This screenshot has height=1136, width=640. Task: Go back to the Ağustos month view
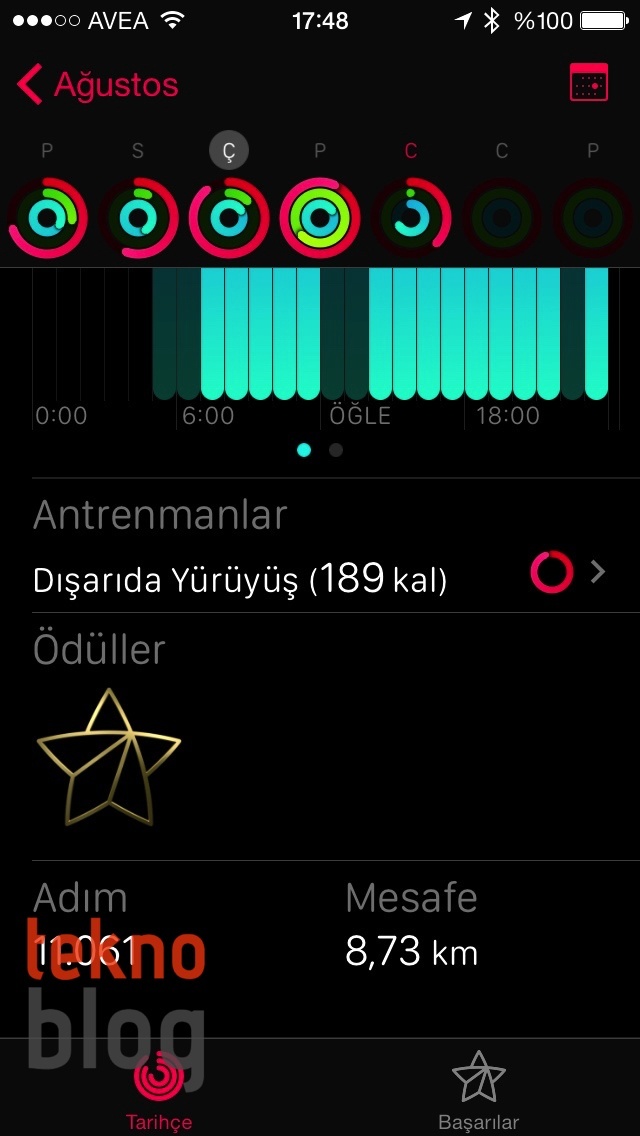point(97,85)
